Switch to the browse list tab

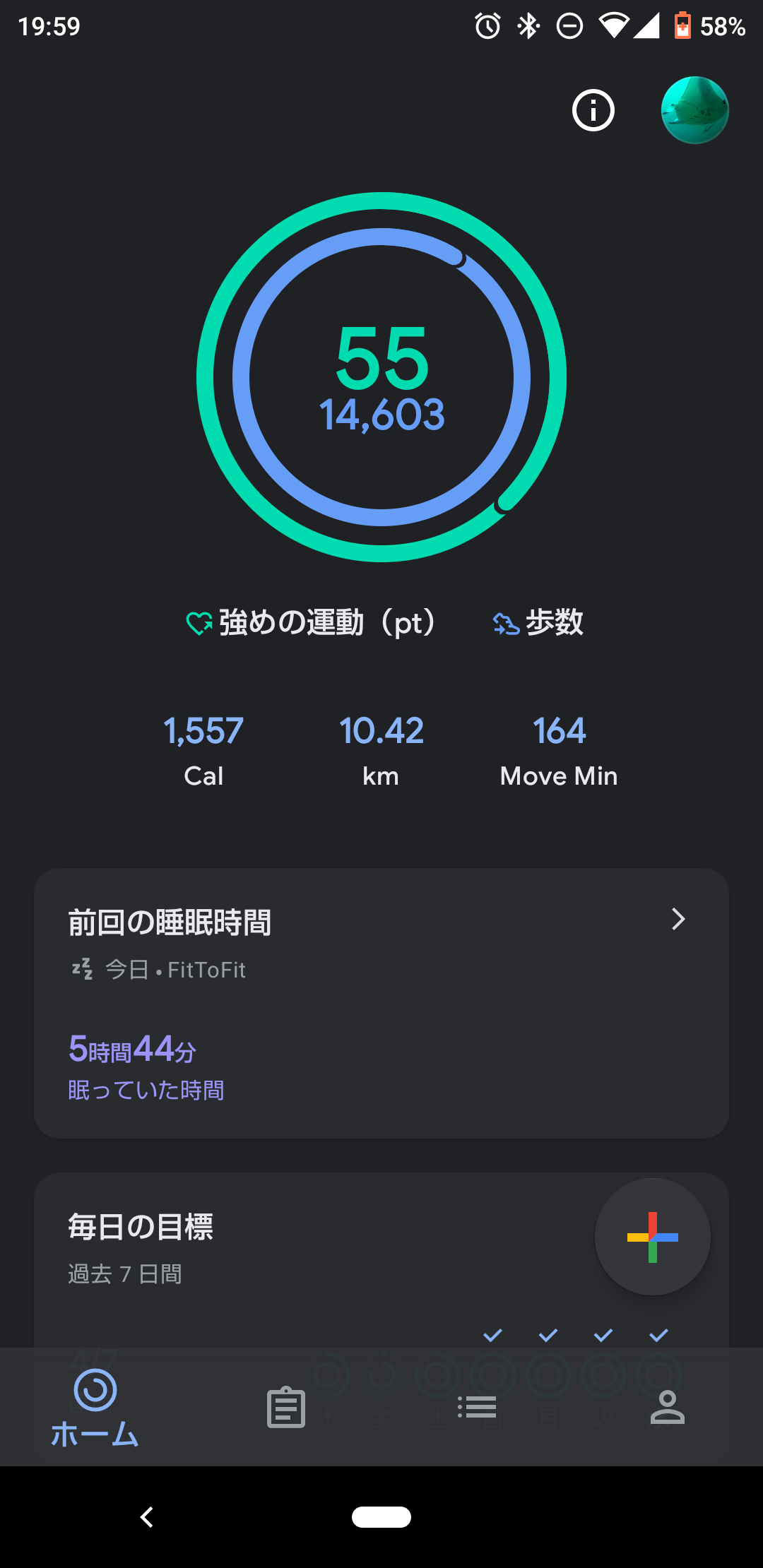click(x=477, y=1407)
